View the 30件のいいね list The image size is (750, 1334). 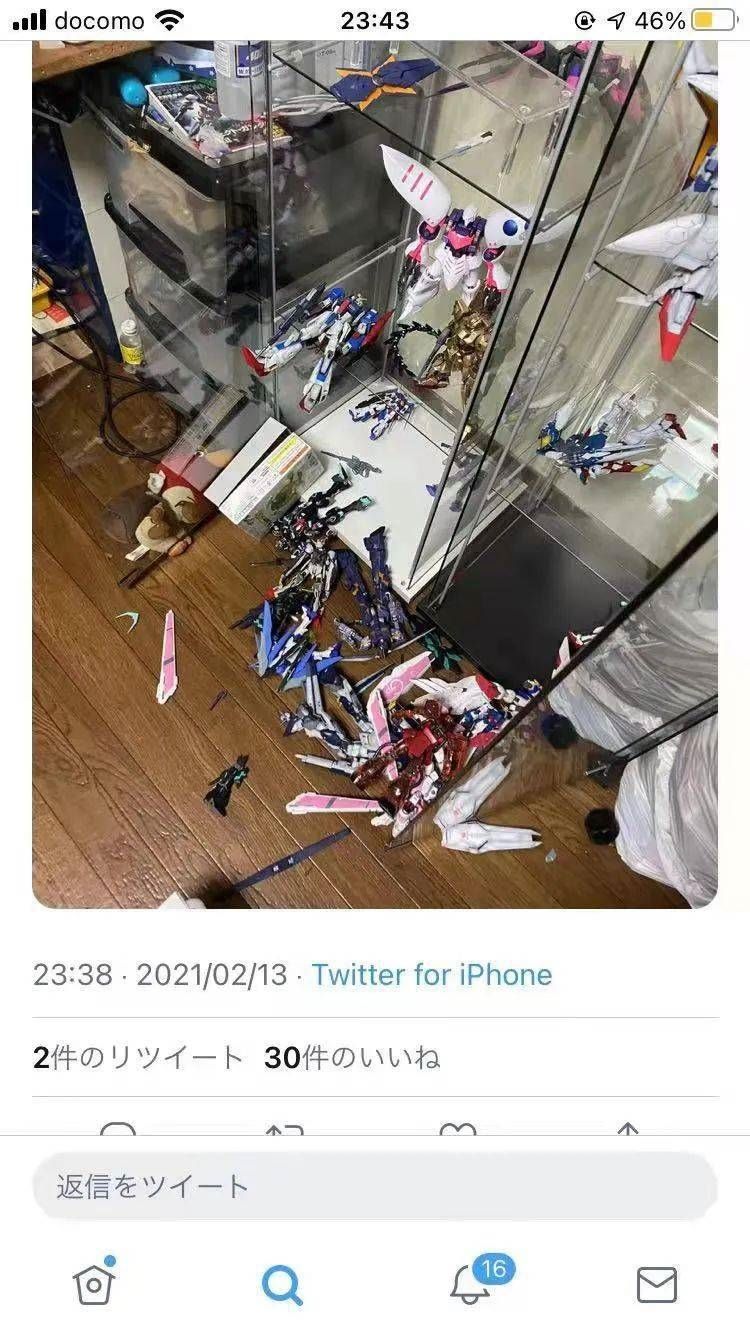pyautogui.click(x=352, y=1057)
